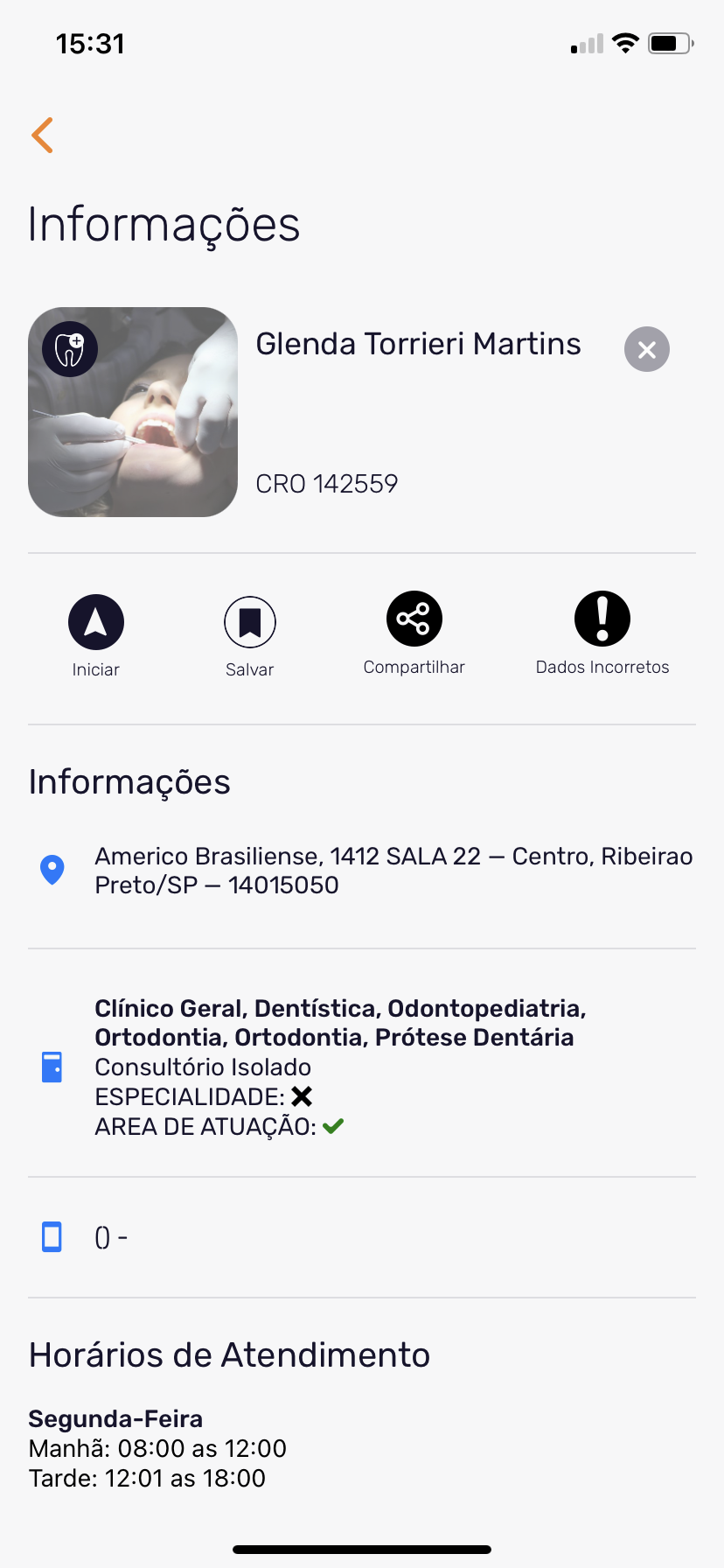724x1568 pixels.
Task: Share profile via Compartilhar
Action: click(x=414, y=619)
